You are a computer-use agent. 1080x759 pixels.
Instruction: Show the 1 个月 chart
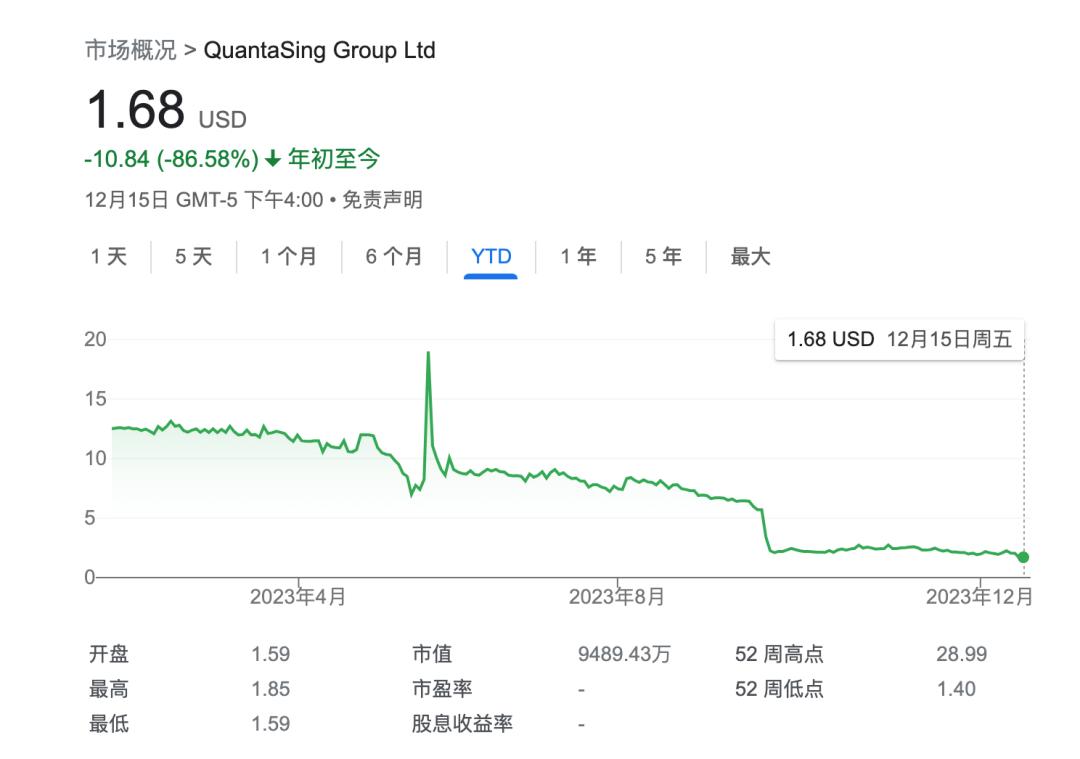pos(289,257)
